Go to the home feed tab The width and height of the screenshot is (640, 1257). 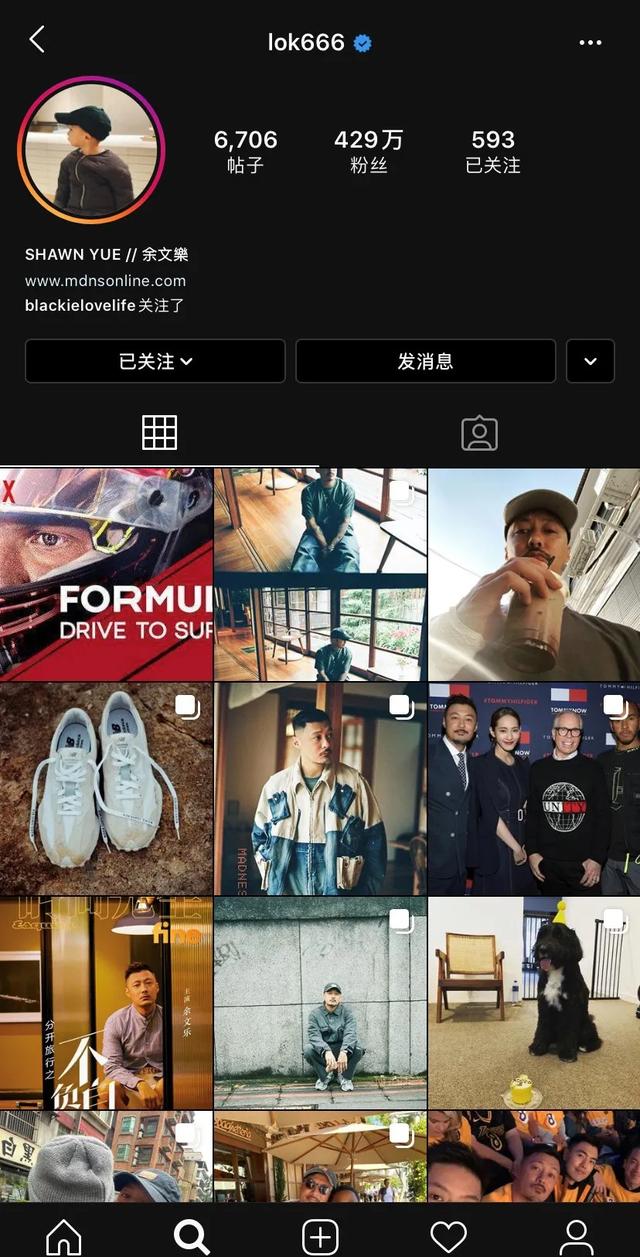pos(64,1236)
